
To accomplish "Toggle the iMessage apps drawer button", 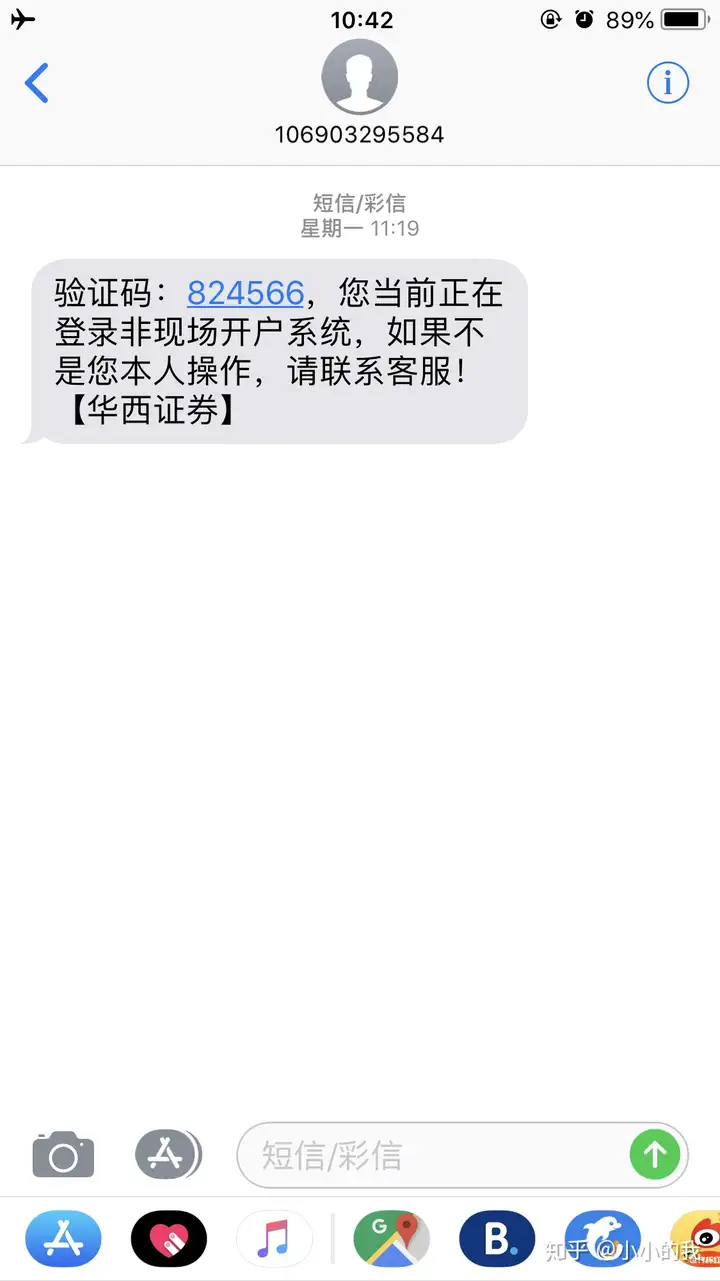I will [167, 1156].
